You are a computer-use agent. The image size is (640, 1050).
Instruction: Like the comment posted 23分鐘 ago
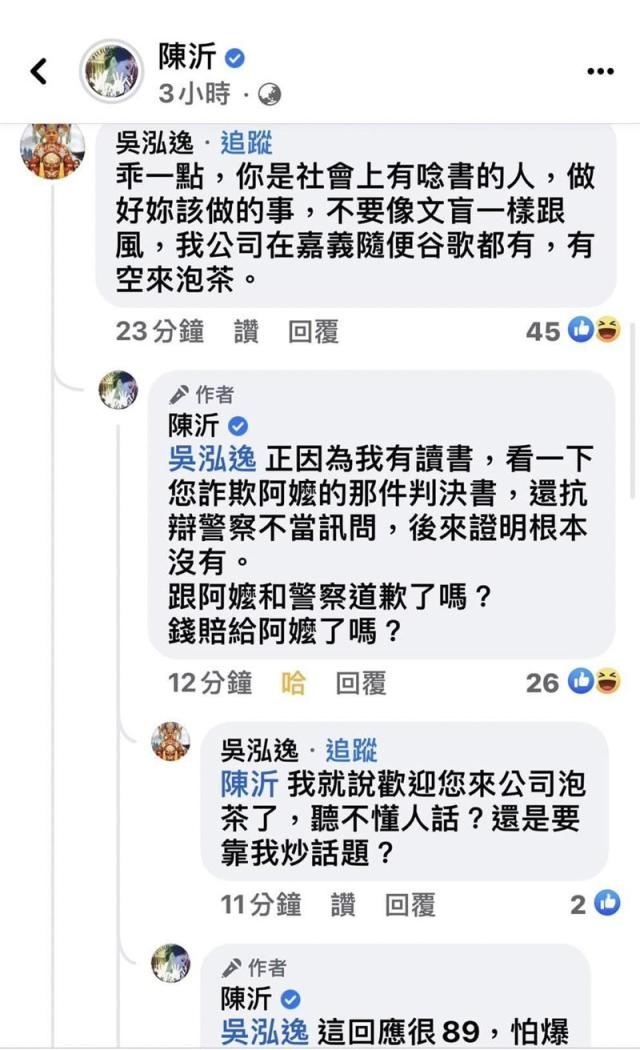tap(246, 331)
